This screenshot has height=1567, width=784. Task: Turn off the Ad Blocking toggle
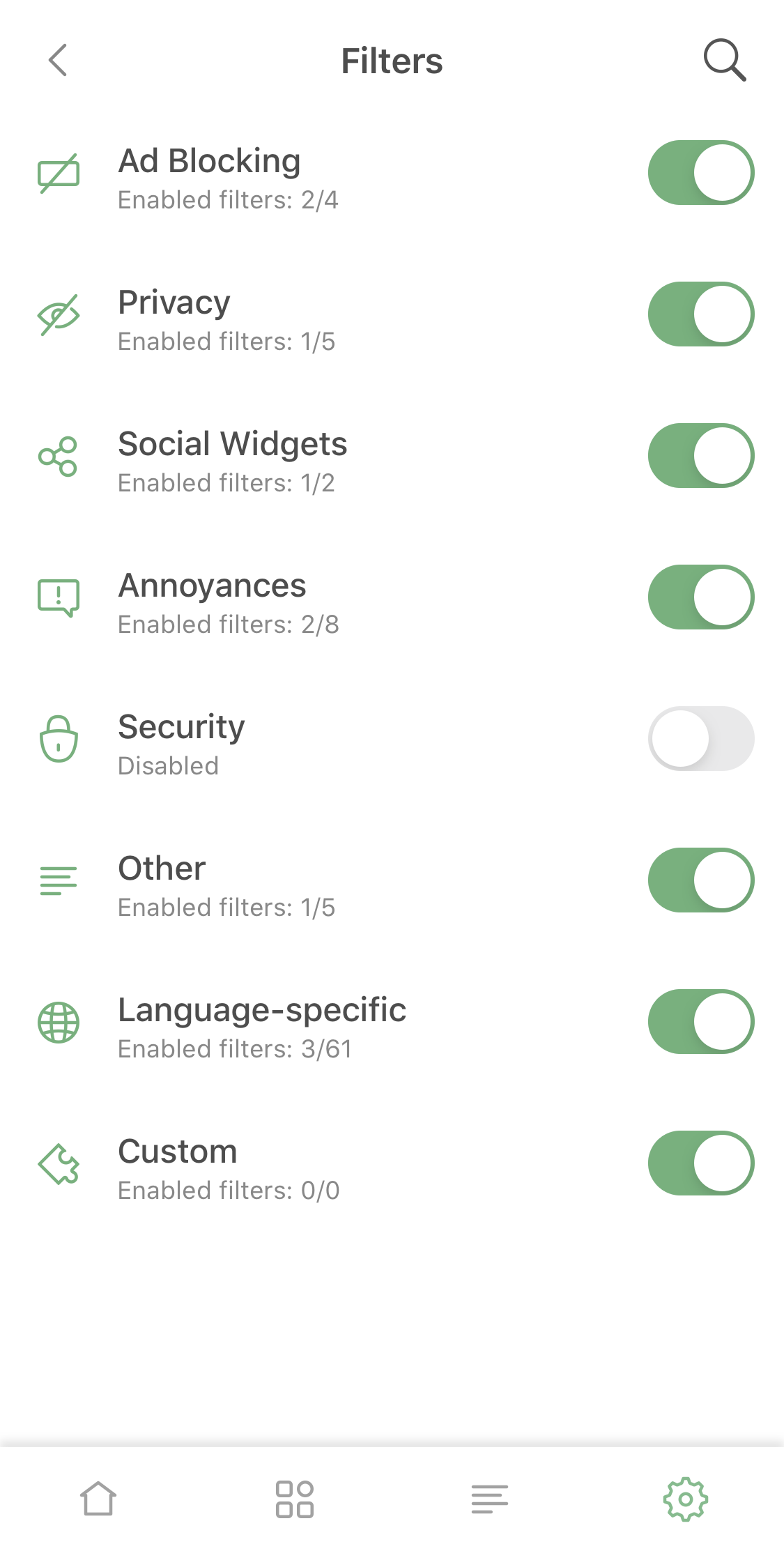pos(700,173)
